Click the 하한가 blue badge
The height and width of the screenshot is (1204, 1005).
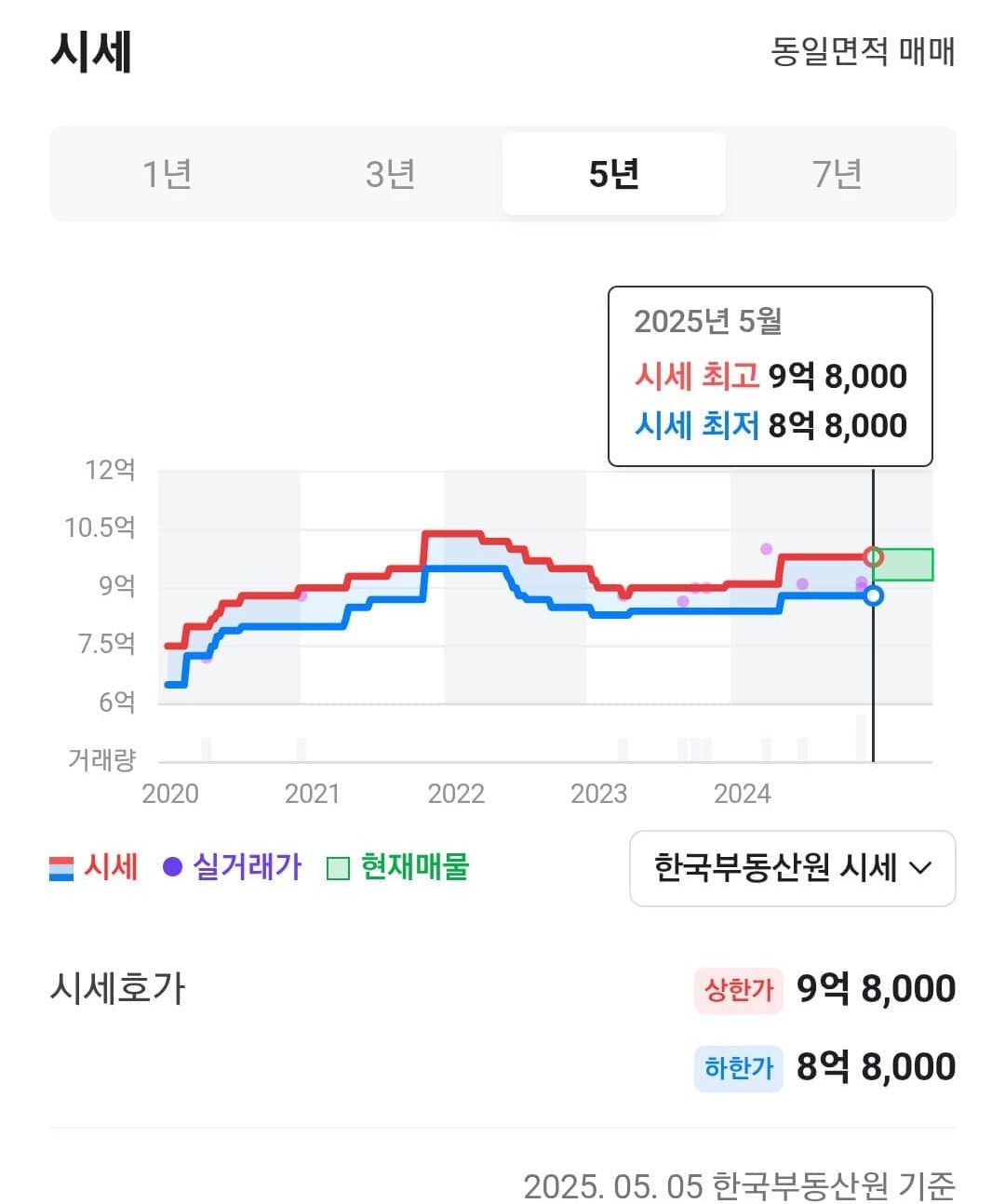(x=739, y=1068)
